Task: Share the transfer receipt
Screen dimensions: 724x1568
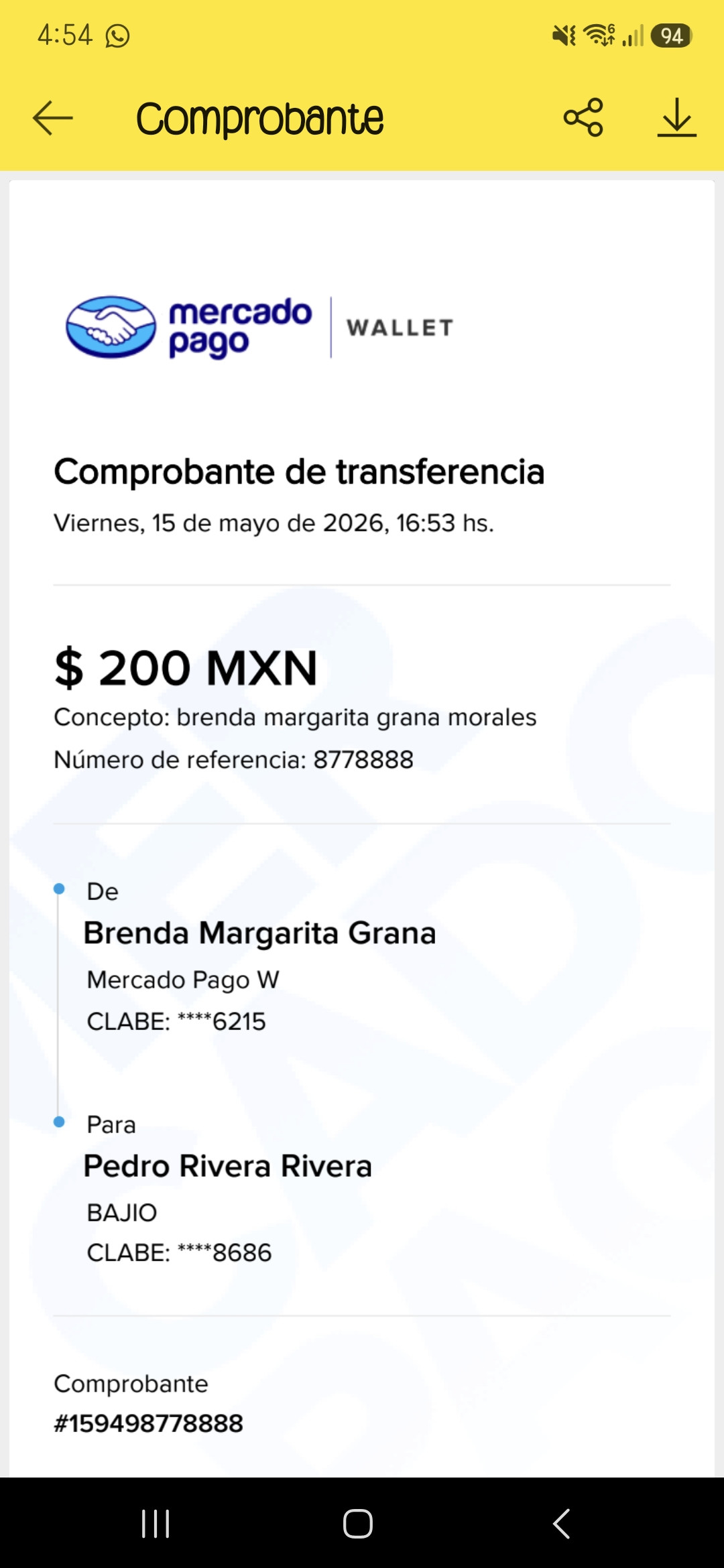Action: coord(583,118)
